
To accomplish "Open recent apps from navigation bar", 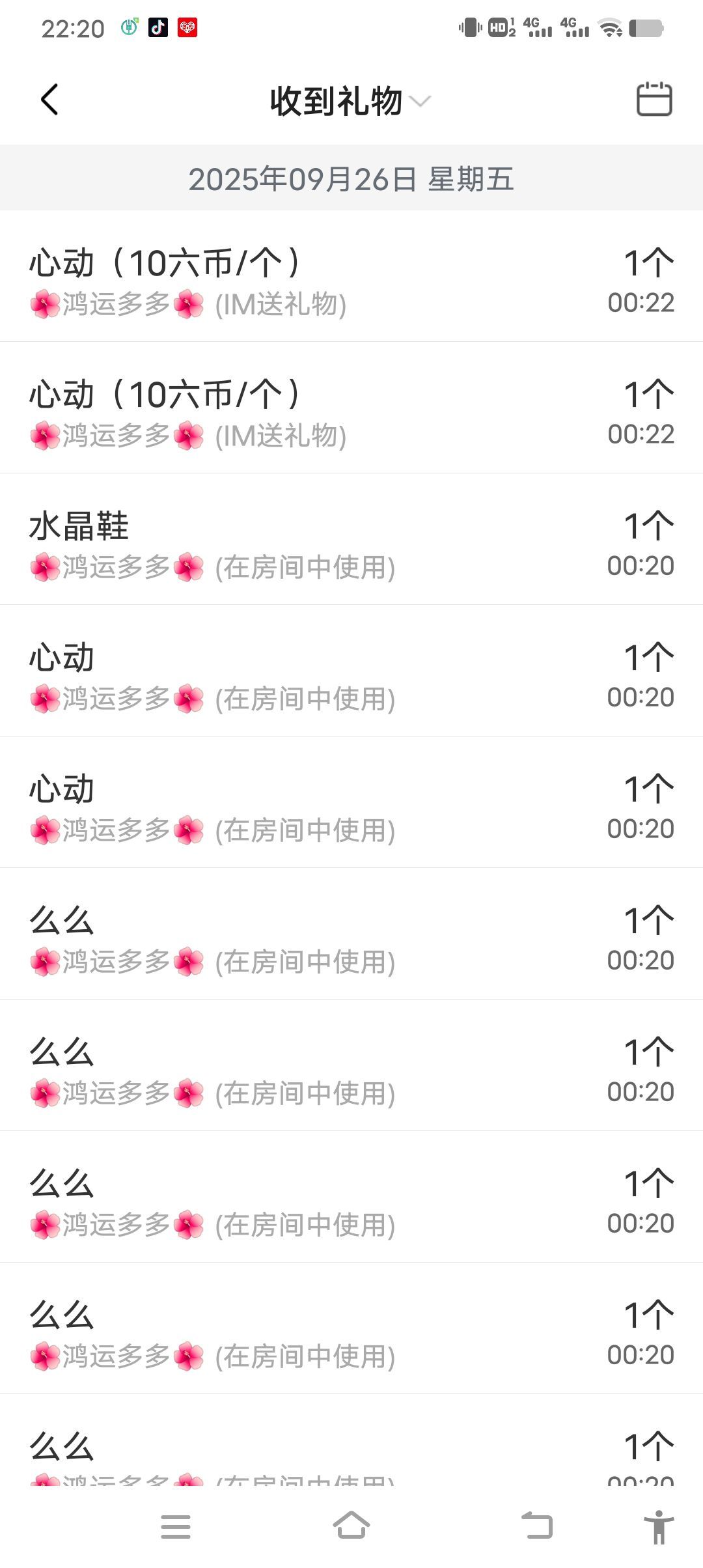I will [175, 1526].
